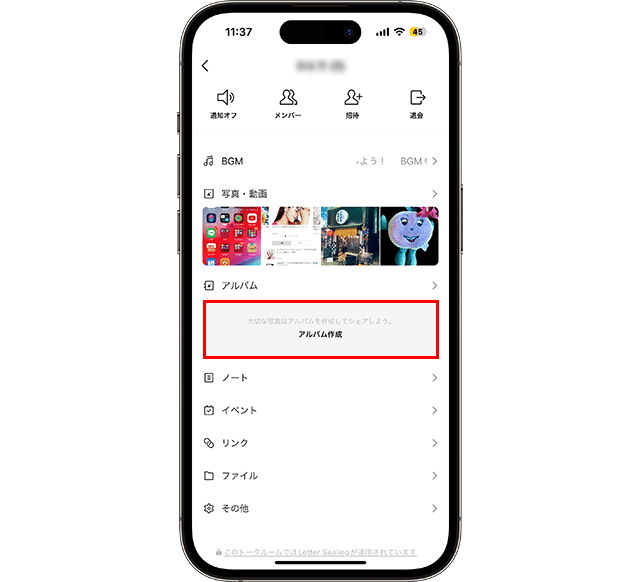View the storefront photo thumbnail
The width and height of the screenshot is (640, 582).
click(x=350, y=236)
